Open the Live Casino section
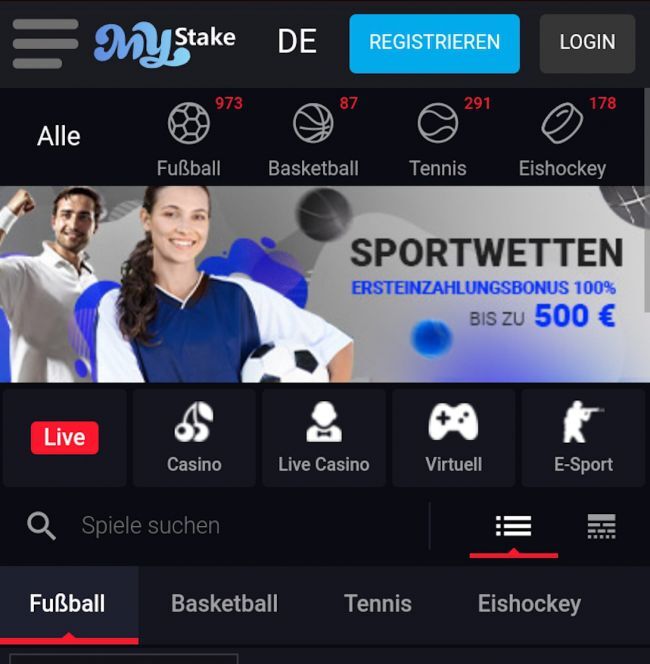 pos(324,438)
